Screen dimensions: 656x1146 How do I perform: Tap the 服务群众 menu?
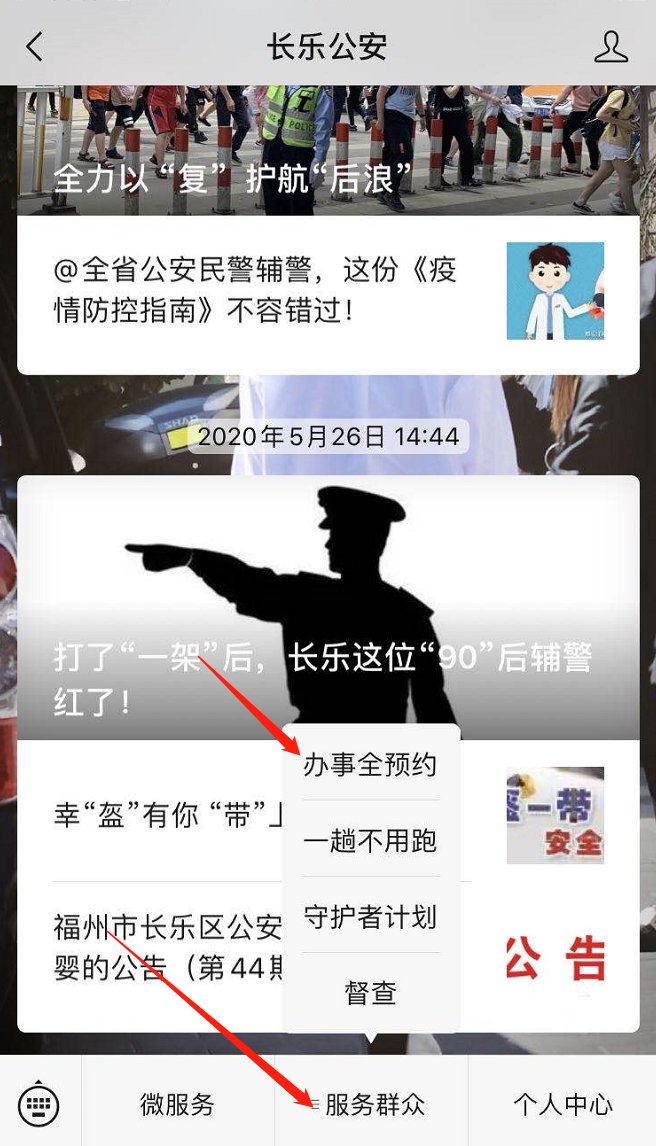click(372, 1104)
